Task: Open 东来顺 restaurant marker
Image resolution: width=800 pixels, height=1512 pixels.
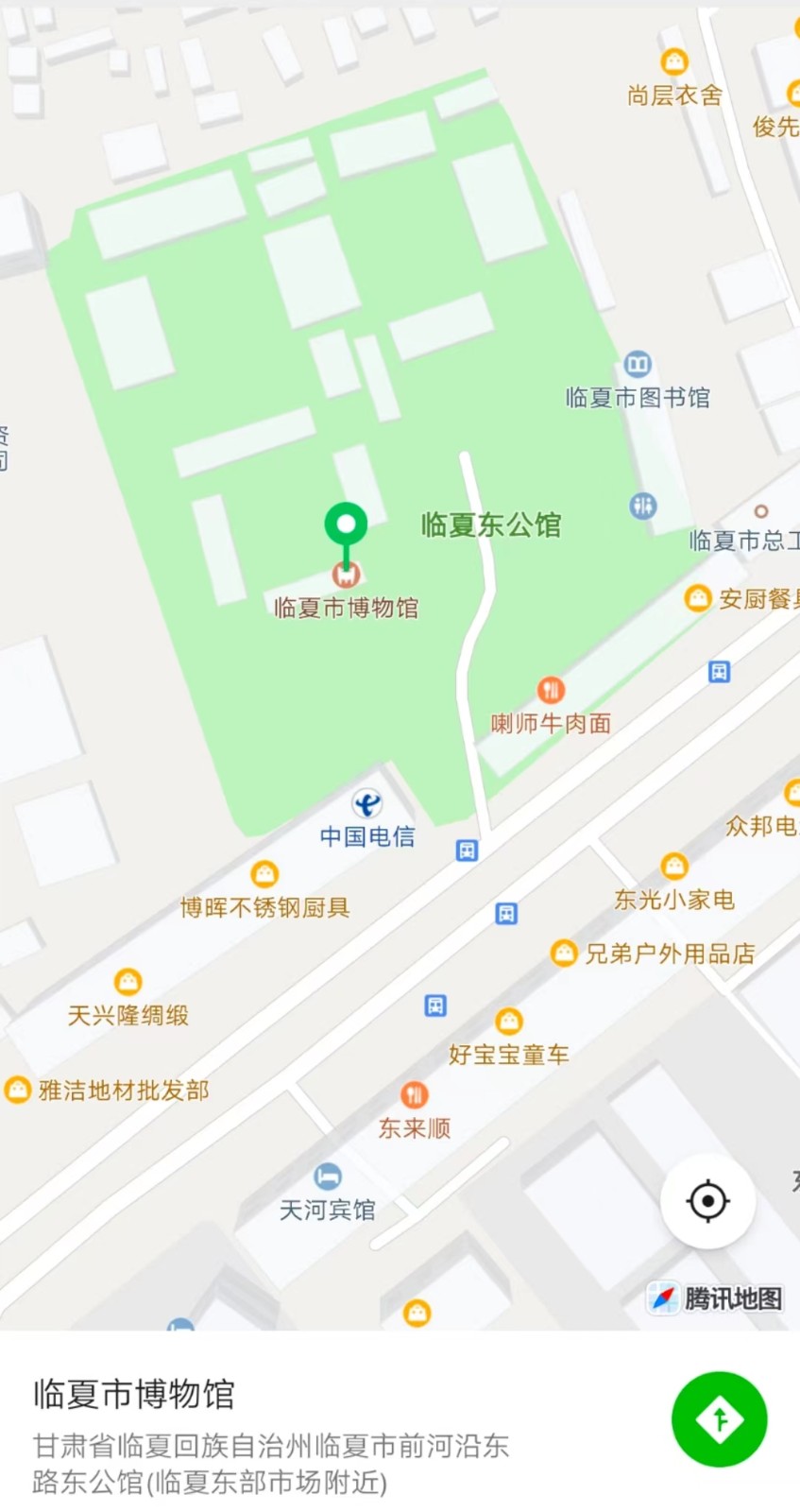Action: [x=414, y=1095]
